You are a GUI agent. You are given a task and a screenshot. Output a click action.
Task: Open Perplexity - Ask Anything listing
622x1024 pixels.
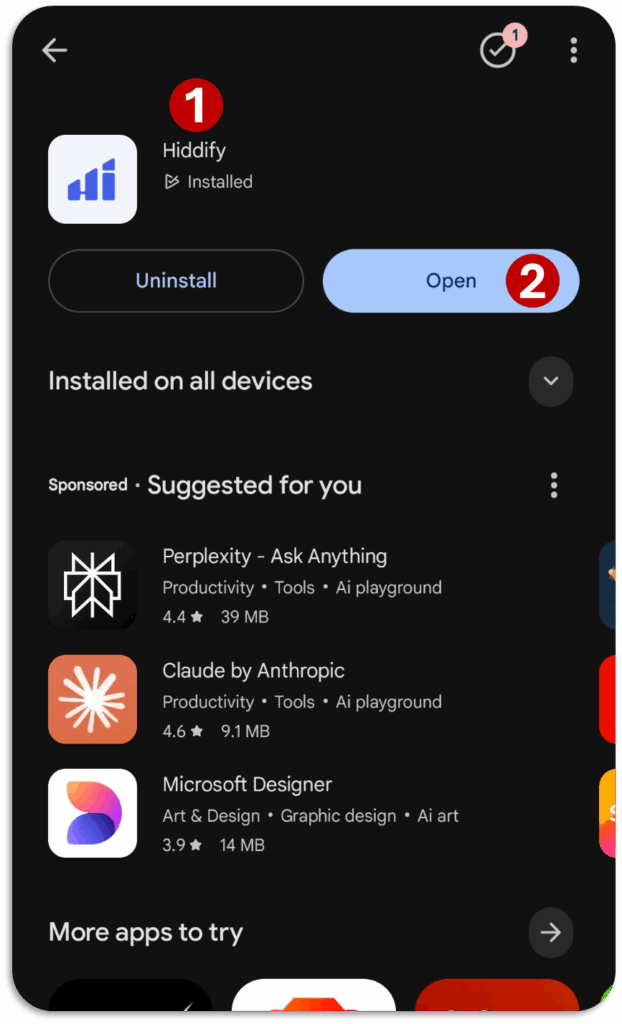tap(274, 585)
